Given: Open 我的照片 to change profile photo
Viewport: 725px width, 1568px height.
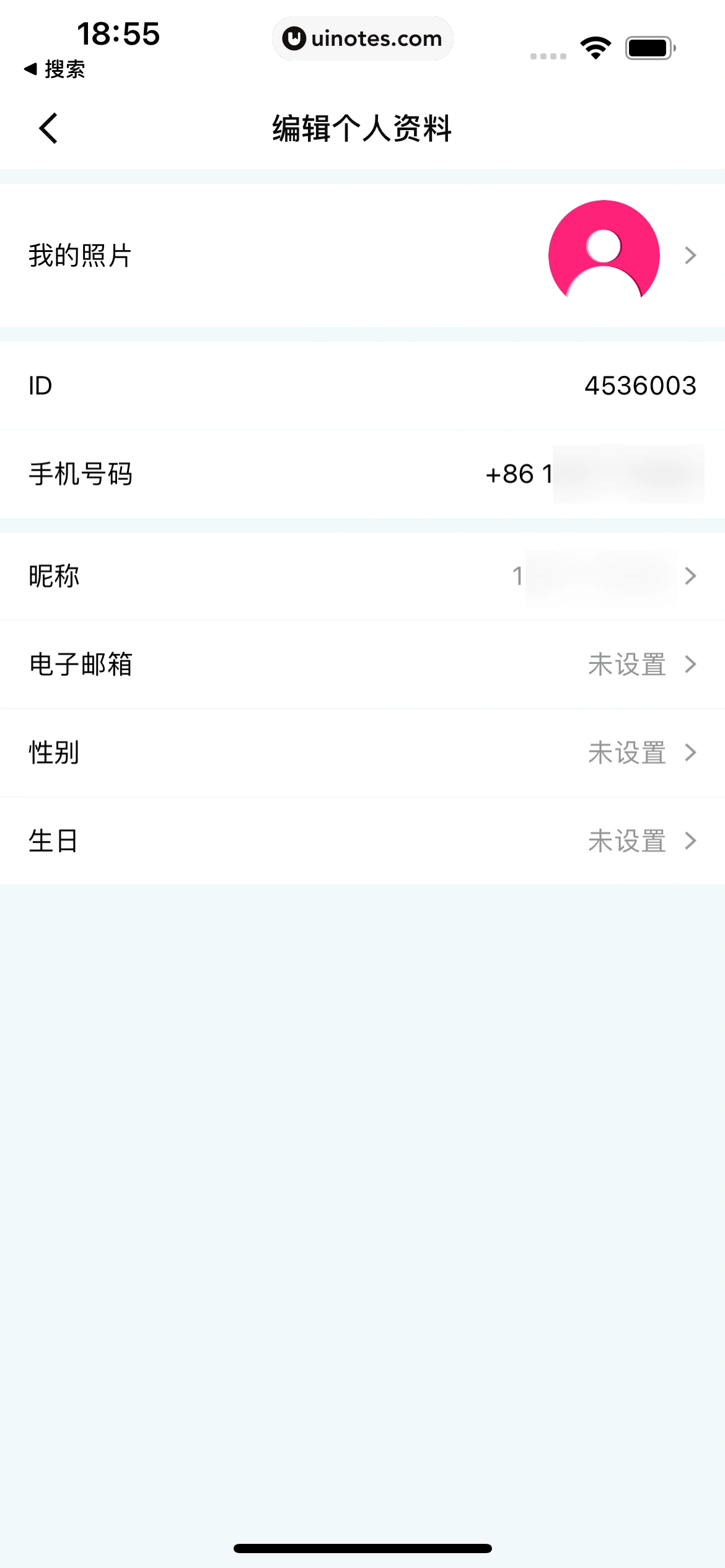Looking at the screenshot, I should 362,255.
